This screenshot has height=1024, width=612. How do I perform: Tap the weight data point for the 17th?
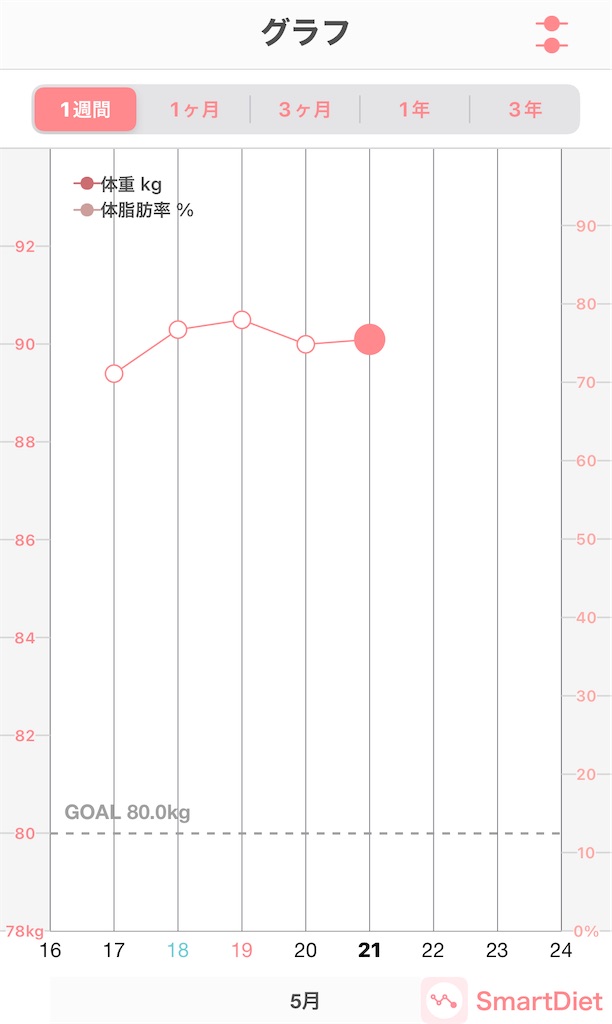tap(114, 374)
